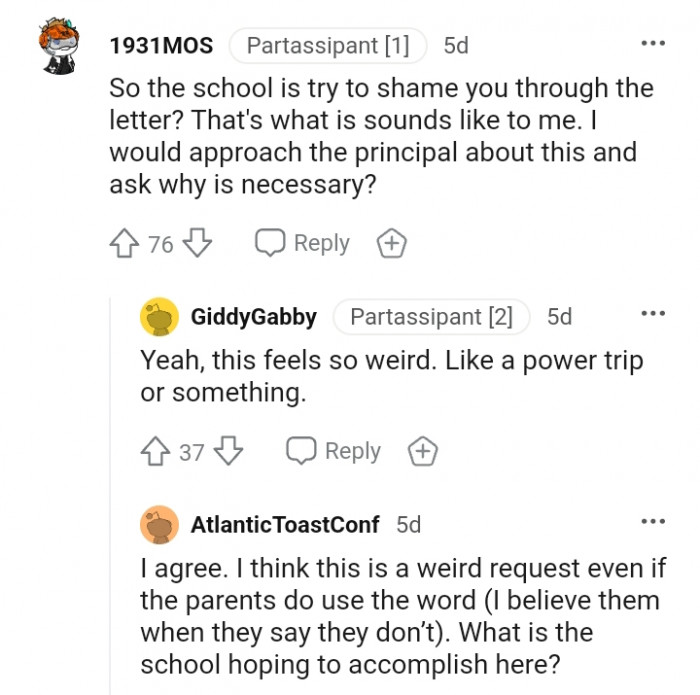
Task: Reply to GiddyGabby's comment
Action: point(334,451)
